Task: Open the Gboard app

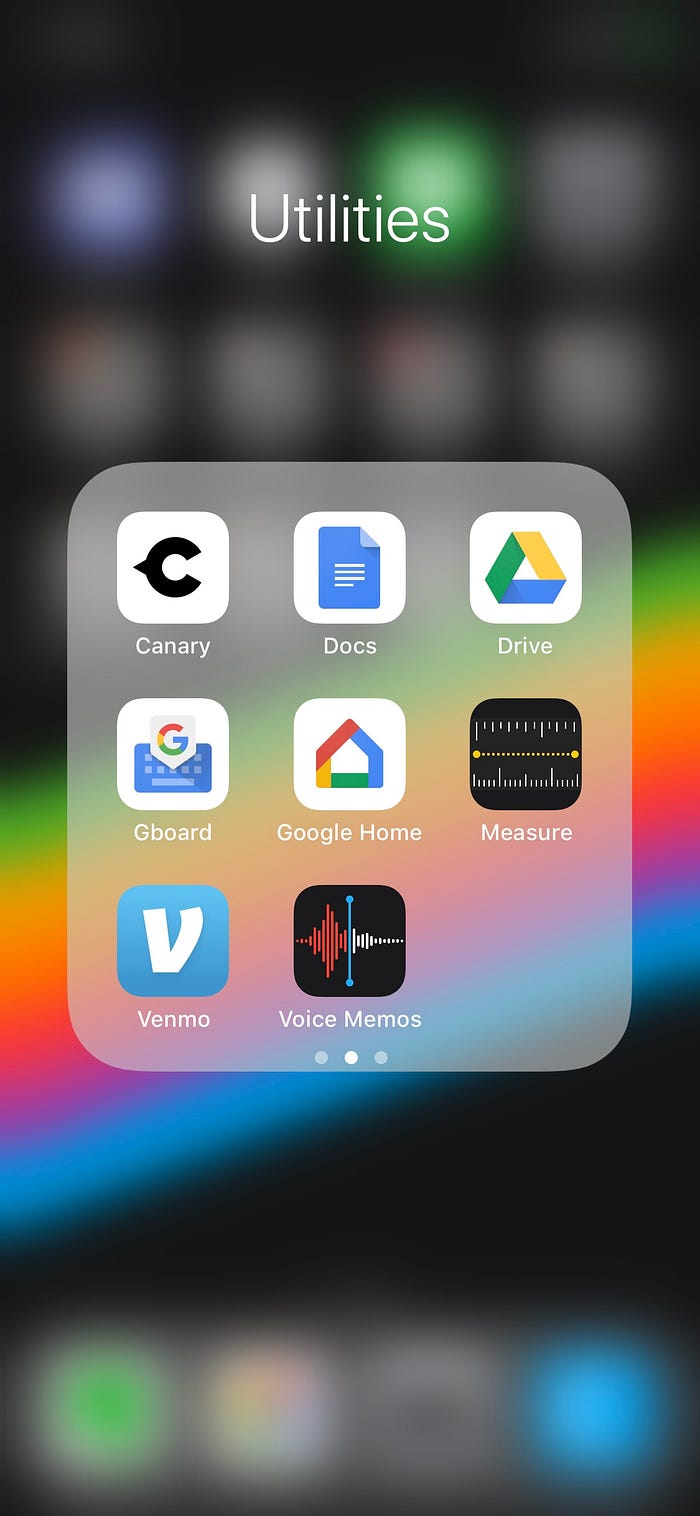Action: [173, 754]
